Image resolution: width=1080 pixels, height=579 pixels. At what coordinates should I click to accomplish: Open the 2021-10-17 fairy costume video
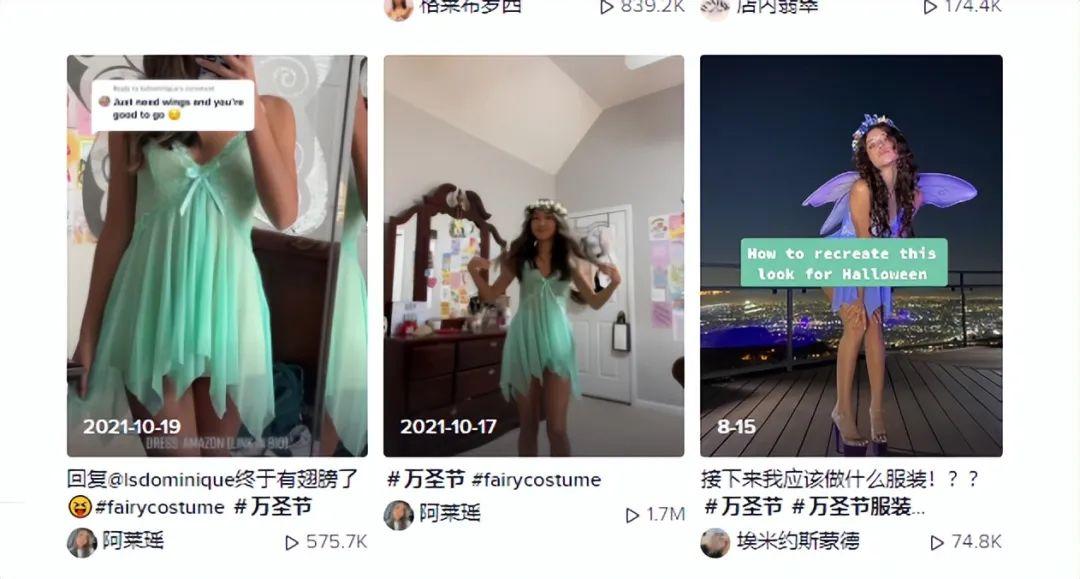[533, 255]
